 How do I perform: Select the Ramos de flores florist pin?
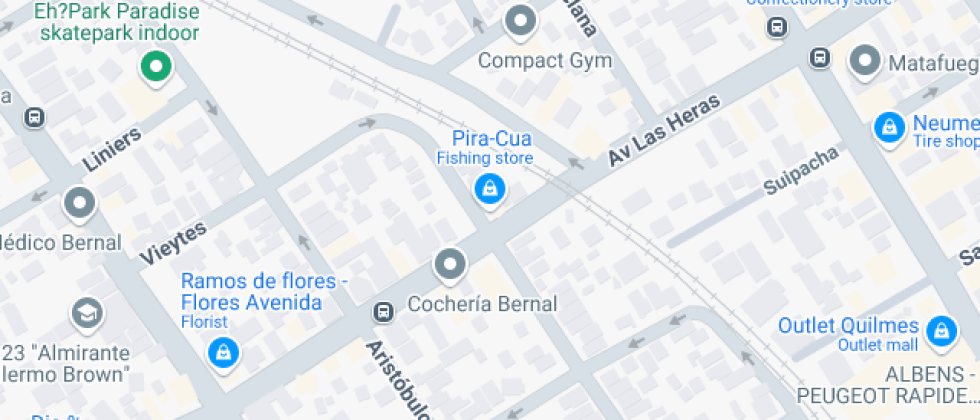click(224, 354)
